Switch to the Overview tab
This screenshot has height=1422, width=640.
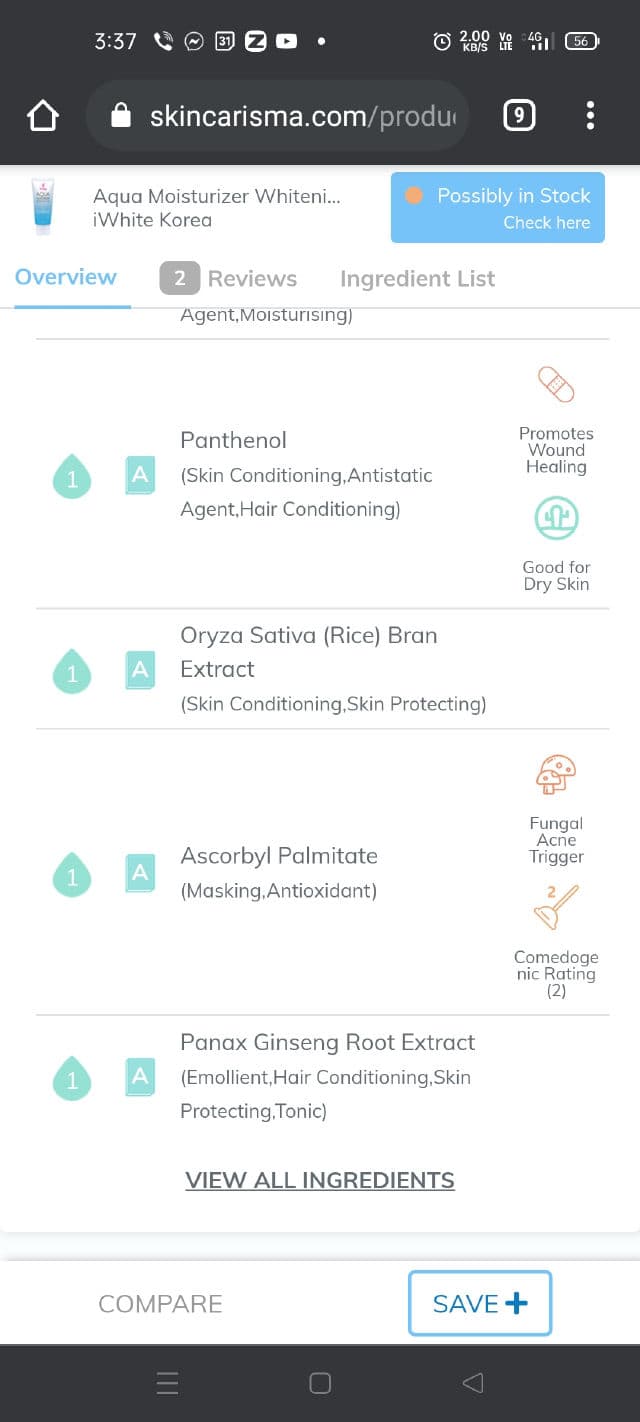click(66, 277)
